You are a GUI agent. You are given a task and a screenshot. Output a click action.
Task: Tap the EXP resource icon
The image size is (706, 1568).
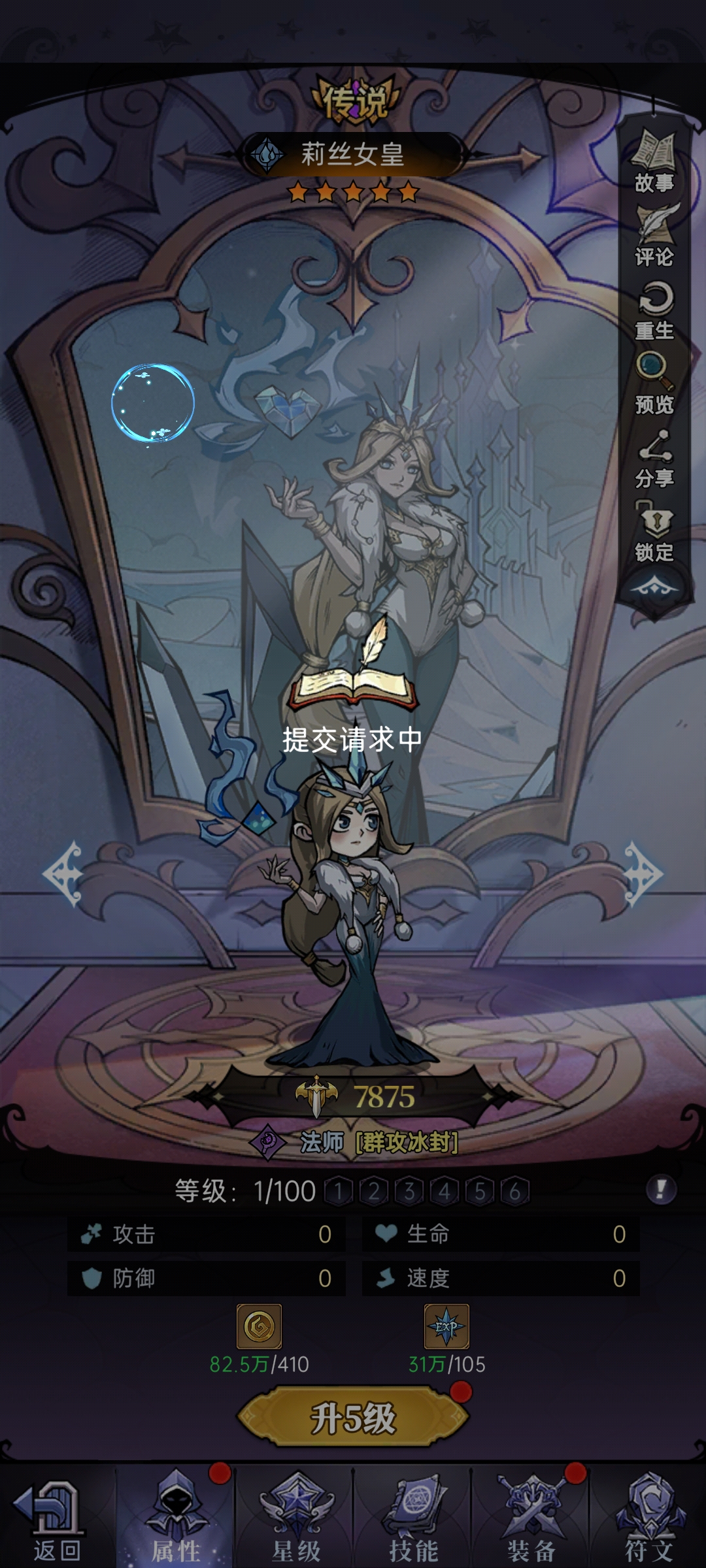[x=446, y=1326]
